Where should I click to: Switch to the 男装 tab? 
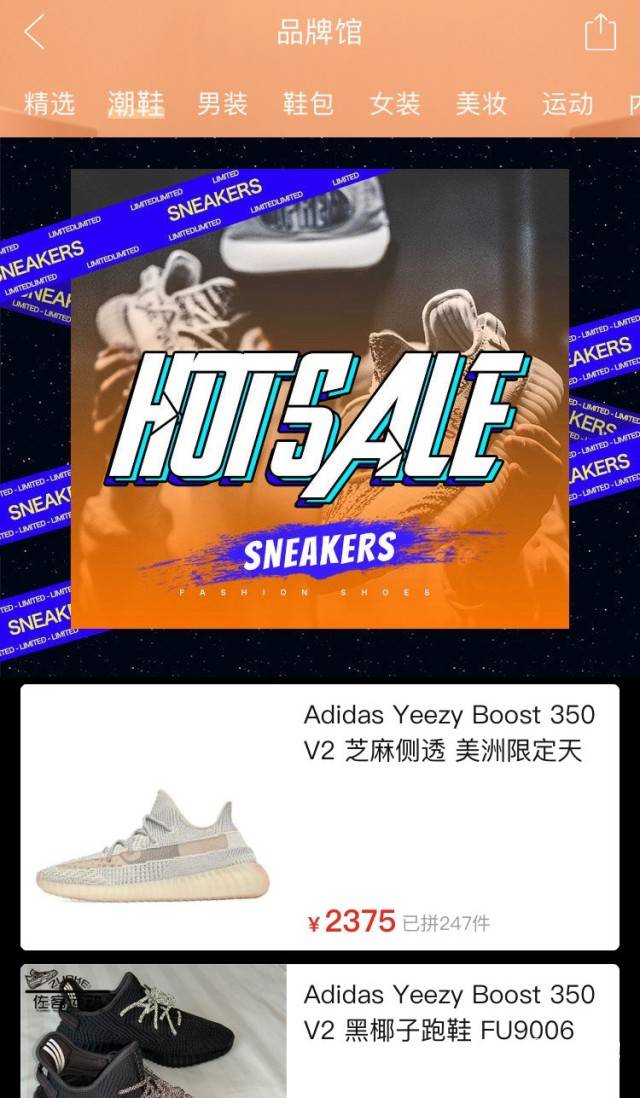222,104
